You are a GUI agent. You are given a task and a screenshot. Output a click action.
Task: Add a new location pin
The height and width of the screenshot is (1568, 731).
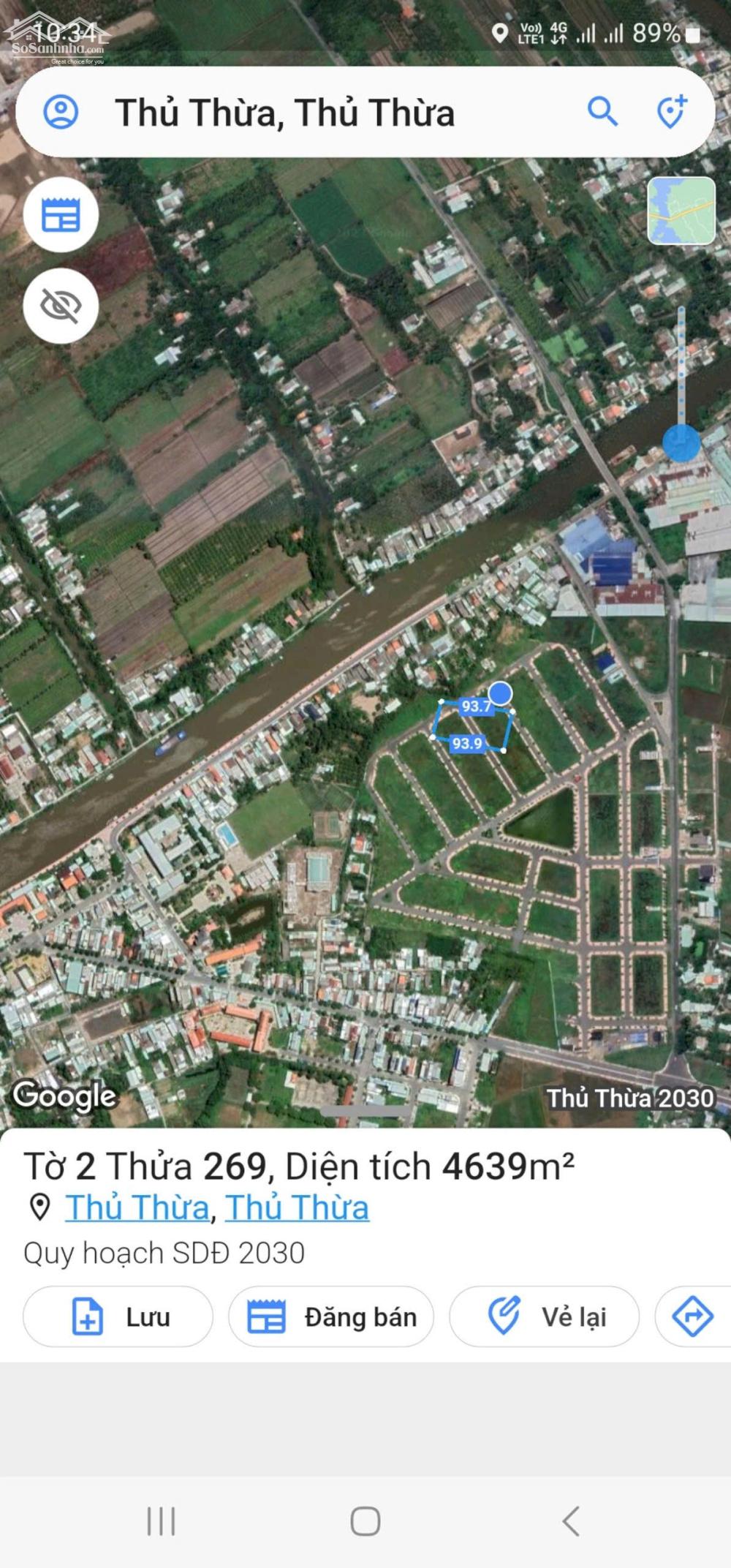[671, 112]
